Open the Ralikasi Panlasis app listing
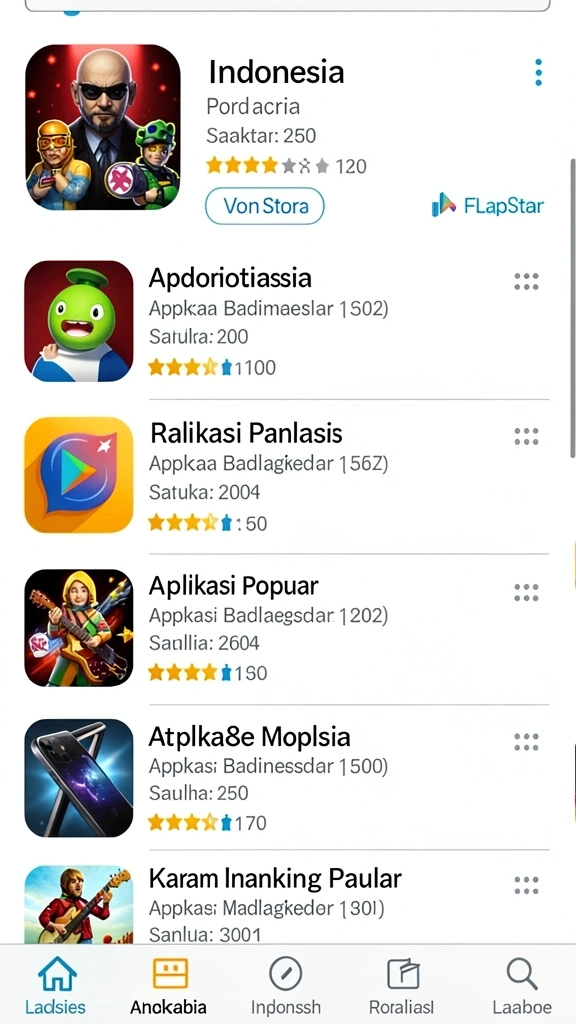Viewport: 576px width, 1024px height. (287, 475)
